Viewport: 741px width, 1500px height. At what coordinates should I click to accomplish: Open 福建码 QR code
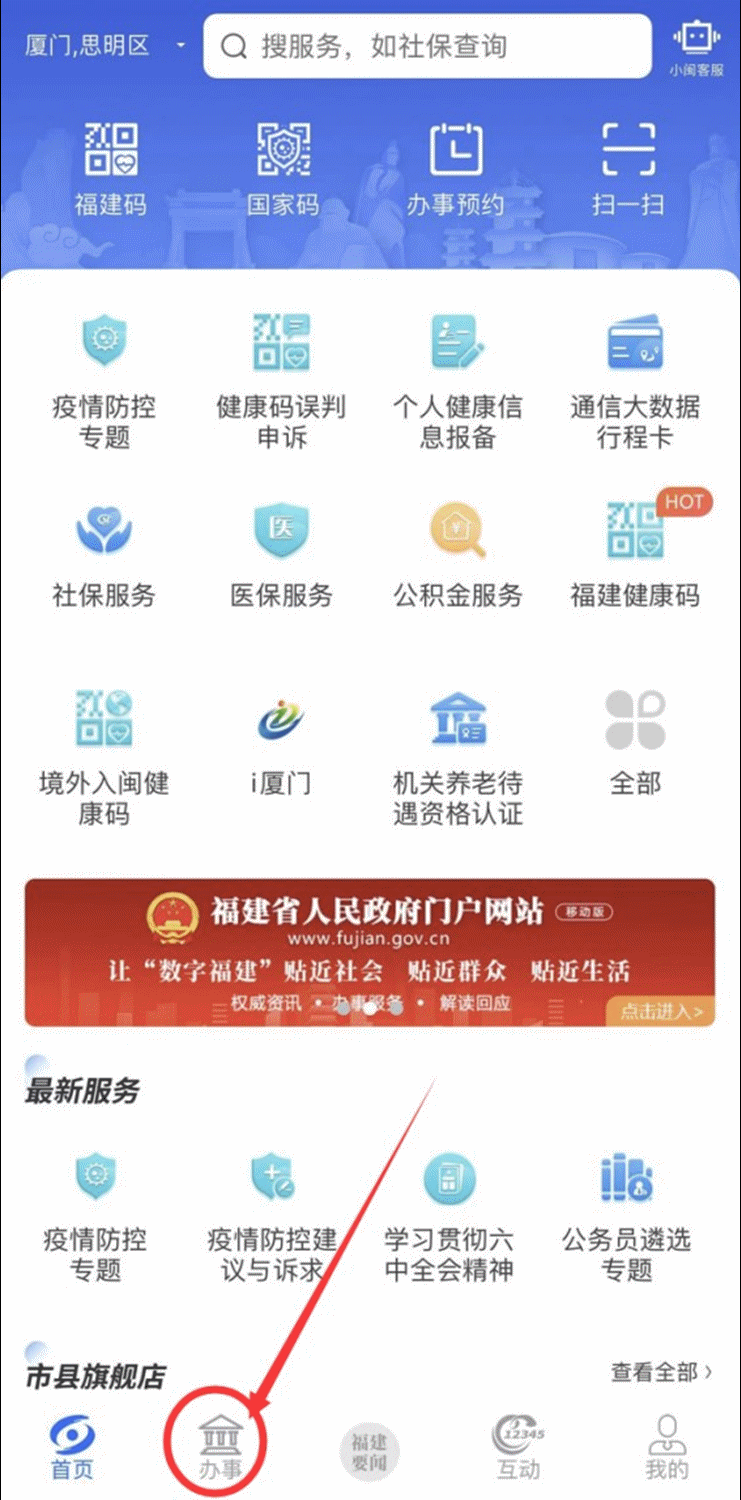point(110,168)
